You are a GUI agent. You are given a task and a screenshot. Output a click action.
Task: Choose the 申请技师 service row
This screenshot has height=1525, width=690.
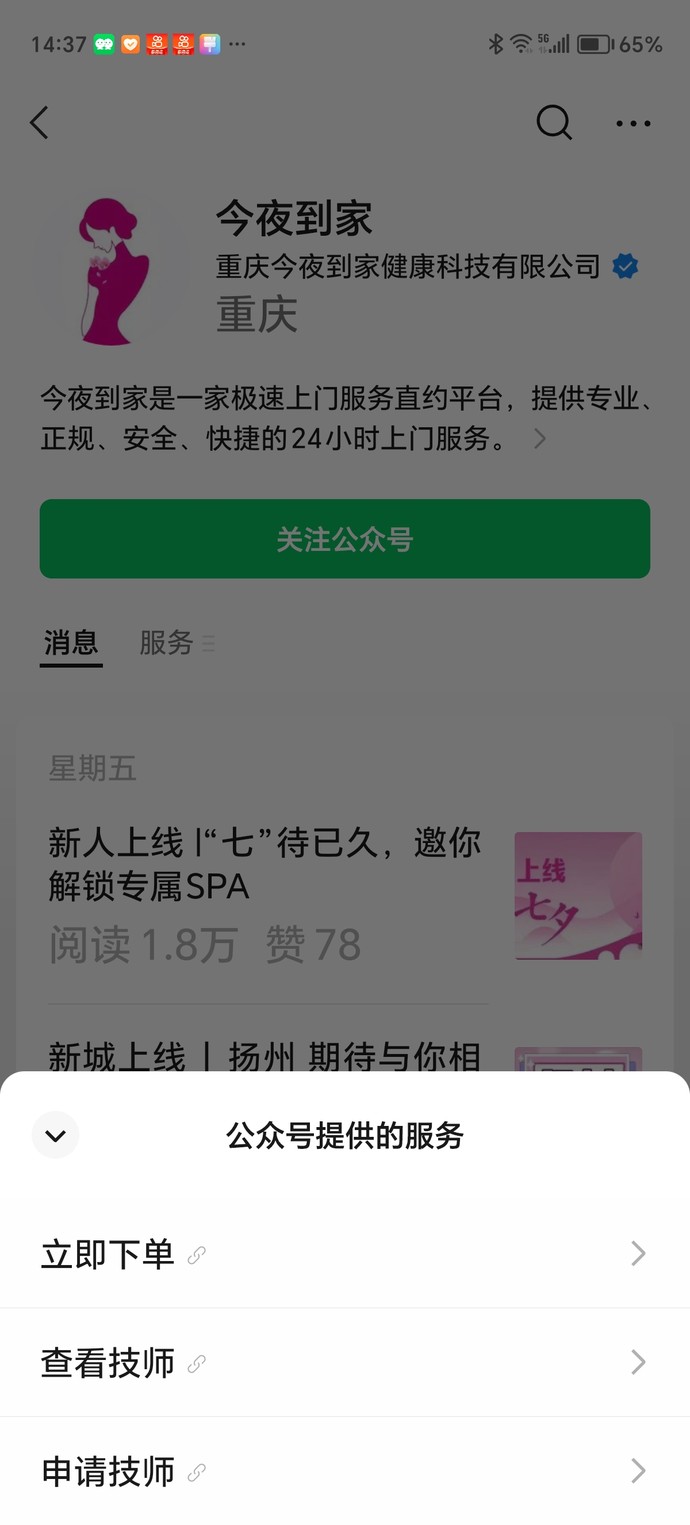click(x=344, y=1471)
